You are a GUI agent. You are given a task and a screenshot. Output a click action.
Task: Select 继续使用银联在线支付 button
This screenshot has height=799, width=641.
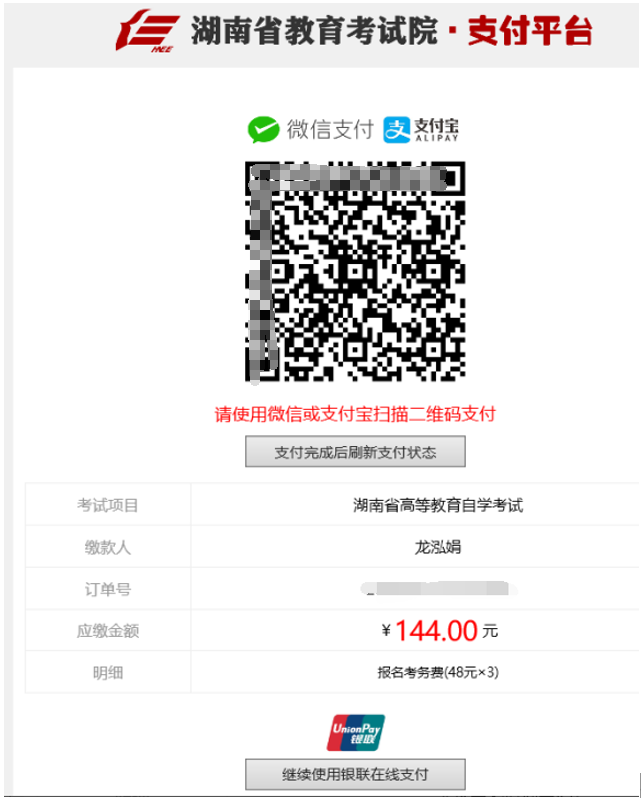click(355, 774)
